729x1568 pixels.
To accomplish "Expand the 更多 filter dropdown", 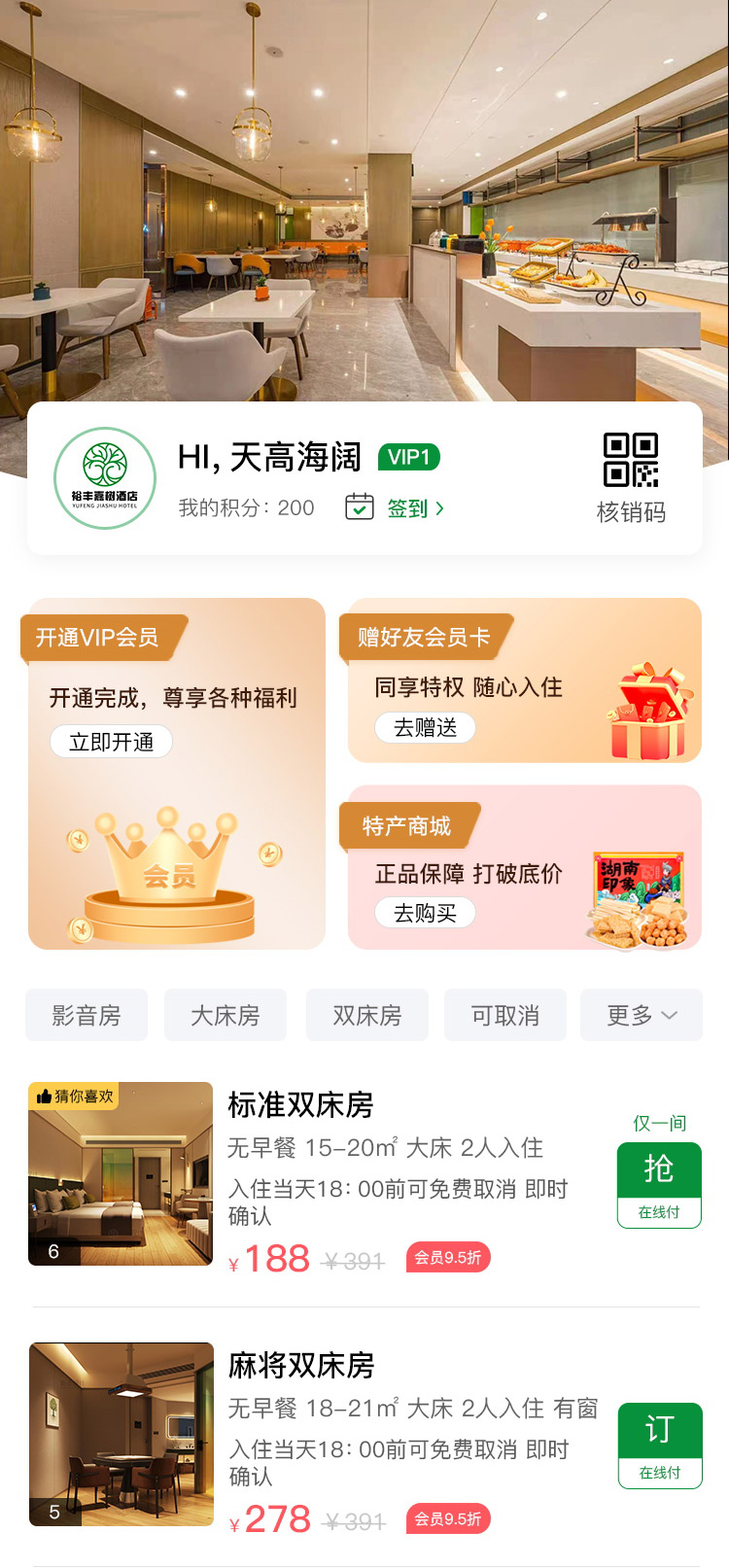I will [x=642, y=1015].
